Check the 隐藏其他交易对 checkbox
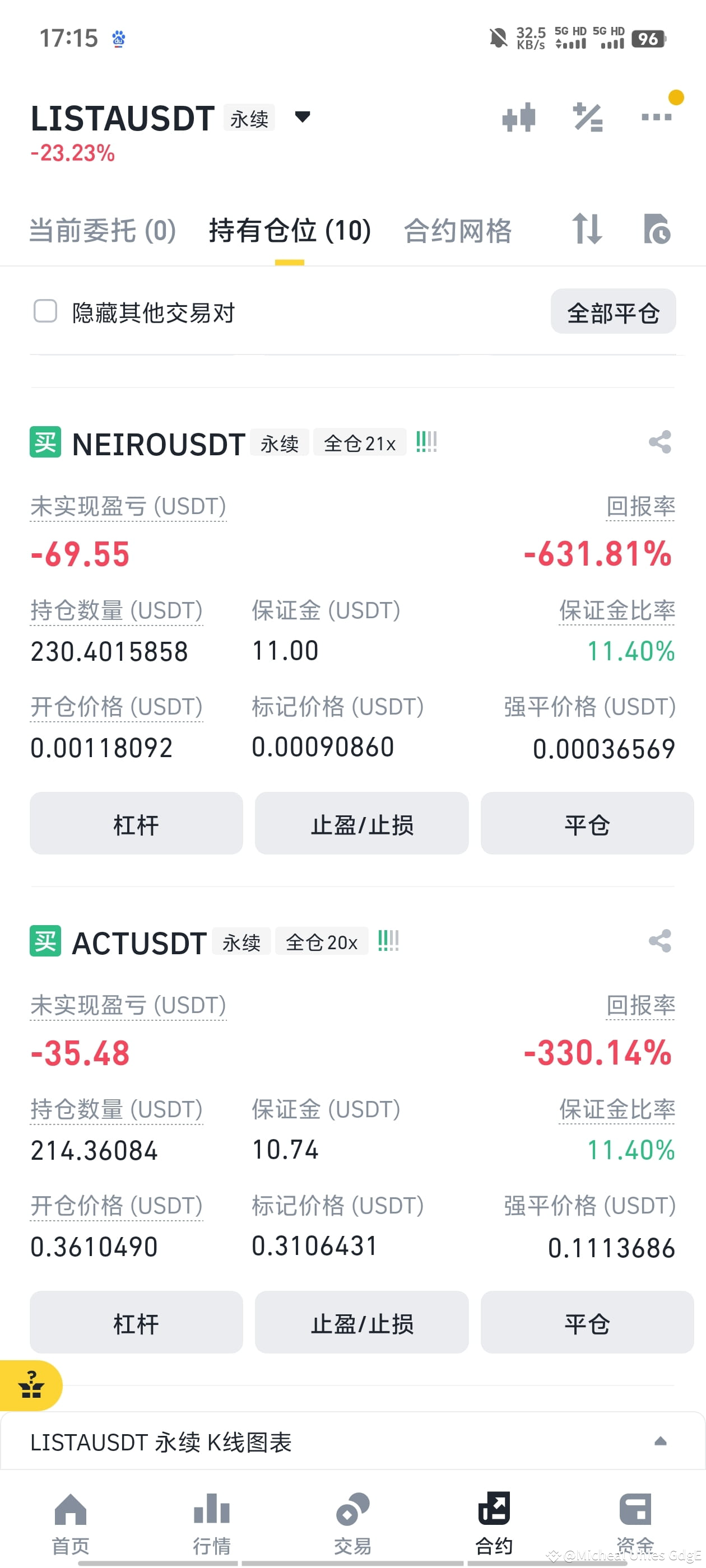 45,311
